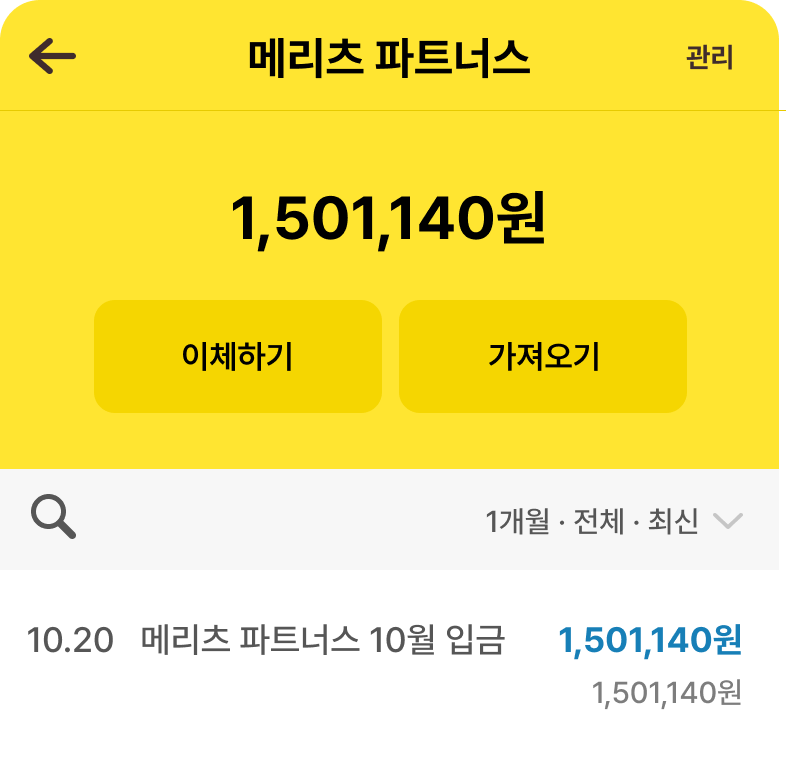Select the 가져오기 button
The image size is (786, 764).
coord(543,356)
